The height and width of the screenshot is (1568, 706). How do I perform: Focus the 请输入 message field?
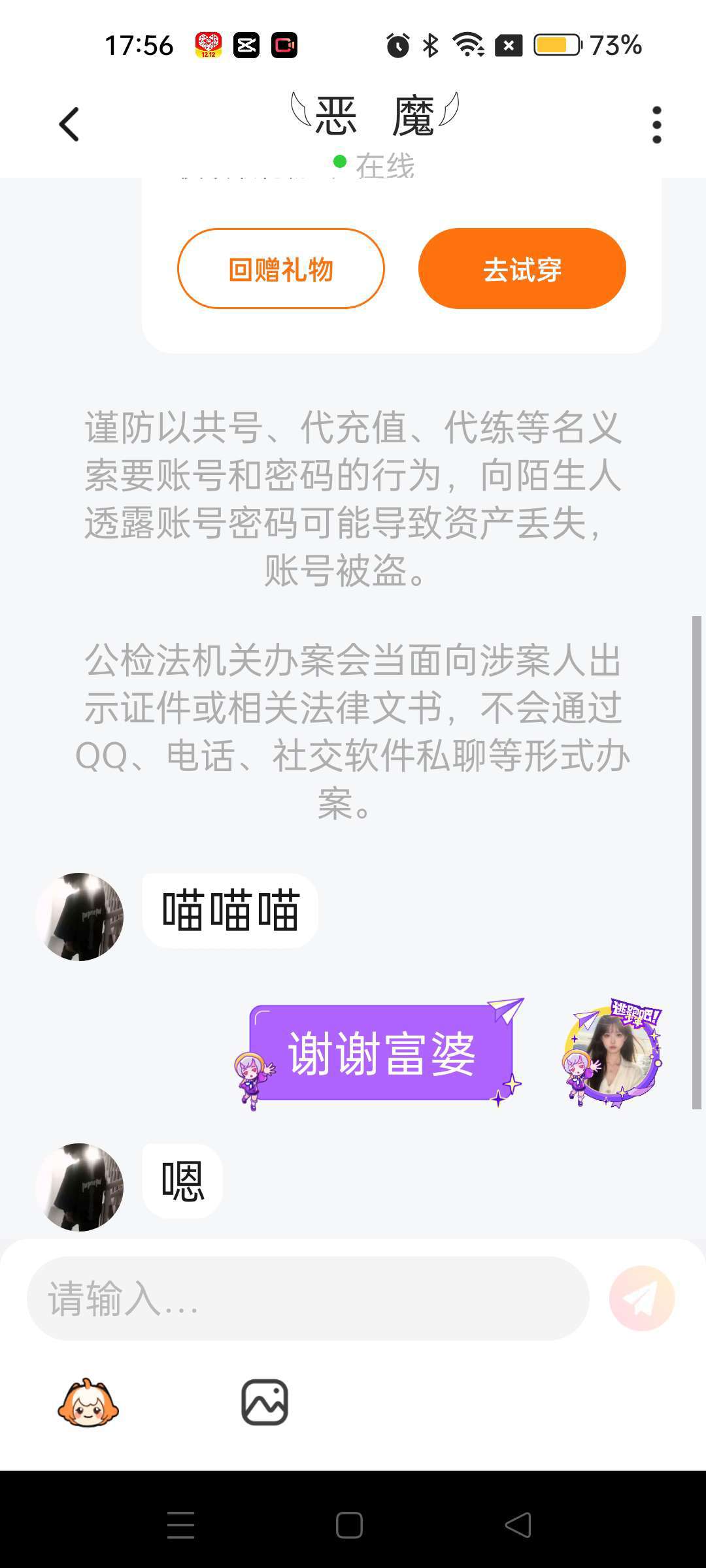pyautogui.click(x=307, y=1298)
